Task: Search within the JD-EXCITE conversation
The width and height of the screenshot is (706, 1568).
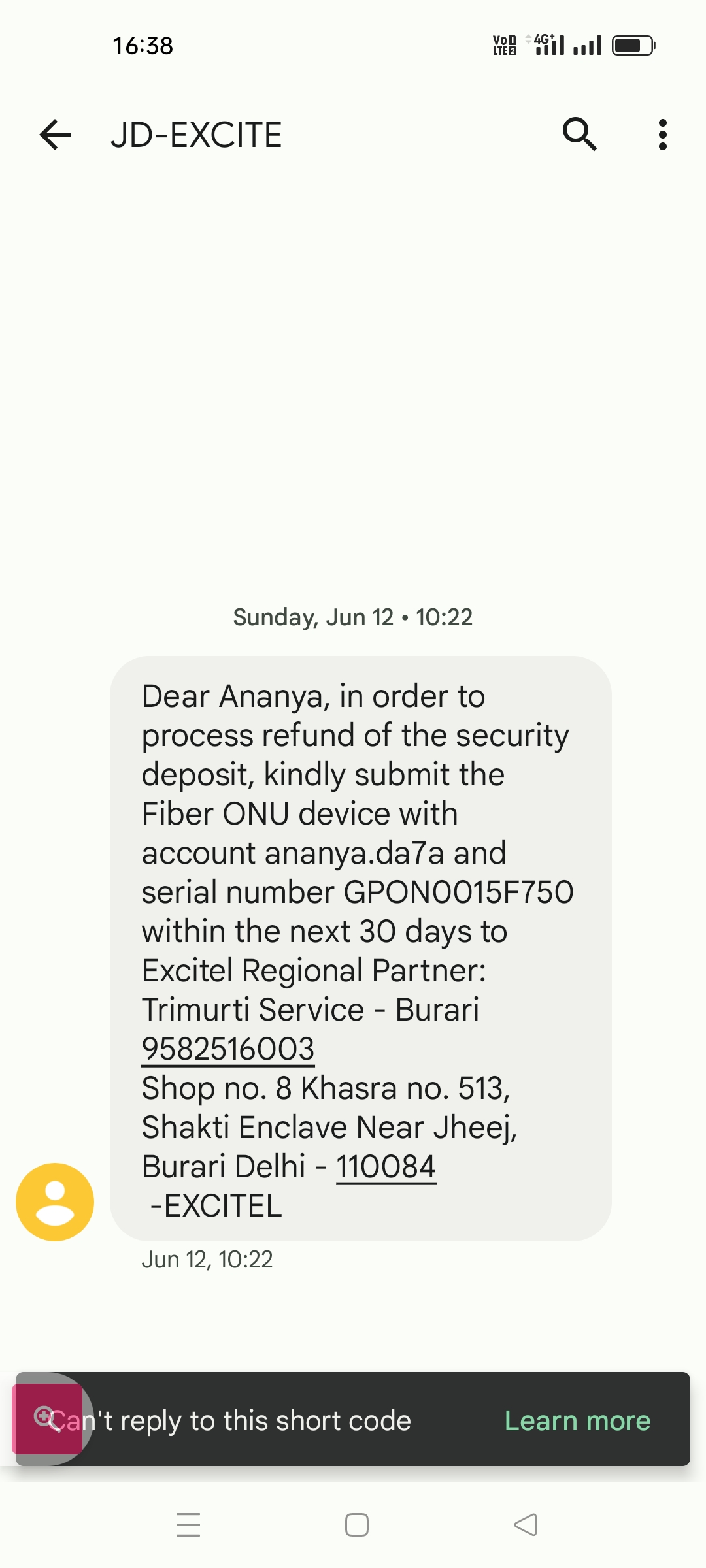Action: click(579, 135)
